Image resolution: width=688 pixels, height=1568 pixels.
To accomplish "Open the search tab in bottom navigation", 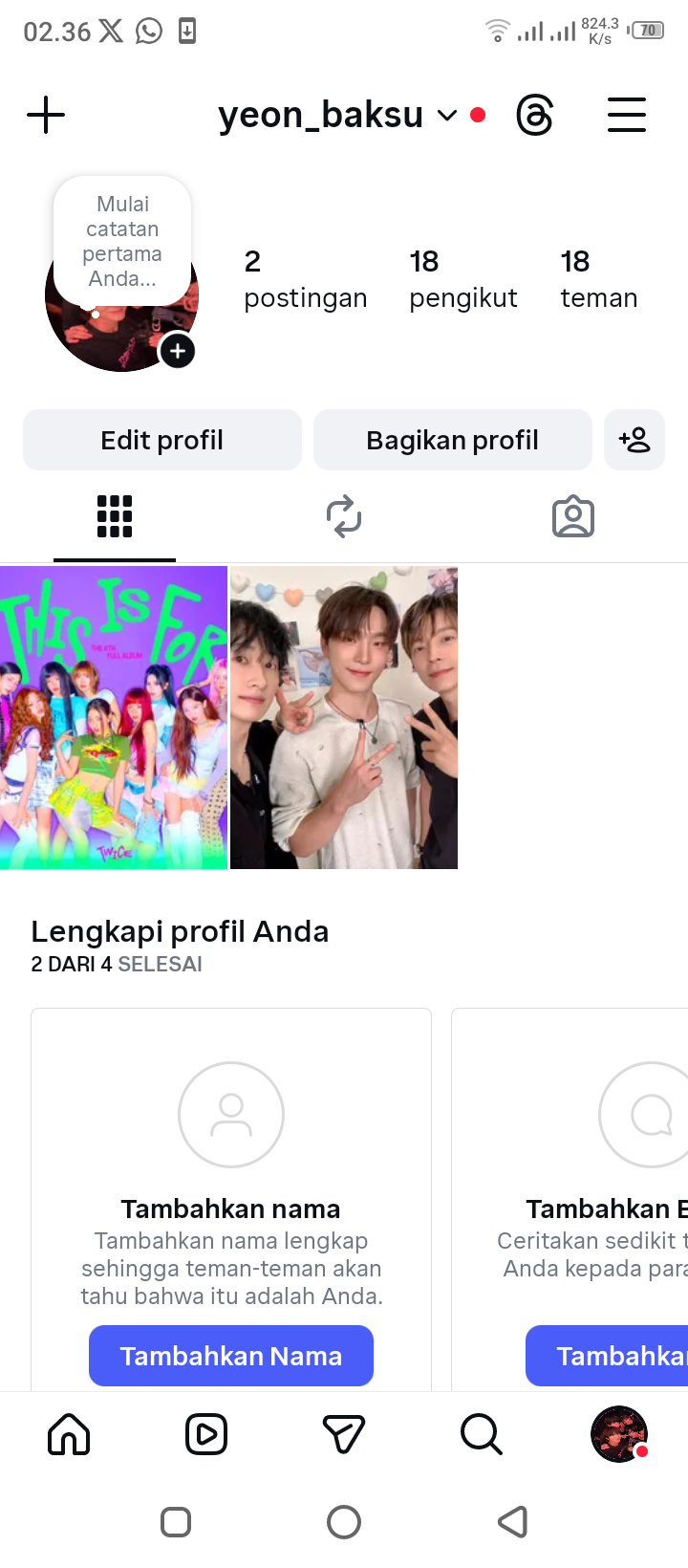I will [x=481, y=1434].
